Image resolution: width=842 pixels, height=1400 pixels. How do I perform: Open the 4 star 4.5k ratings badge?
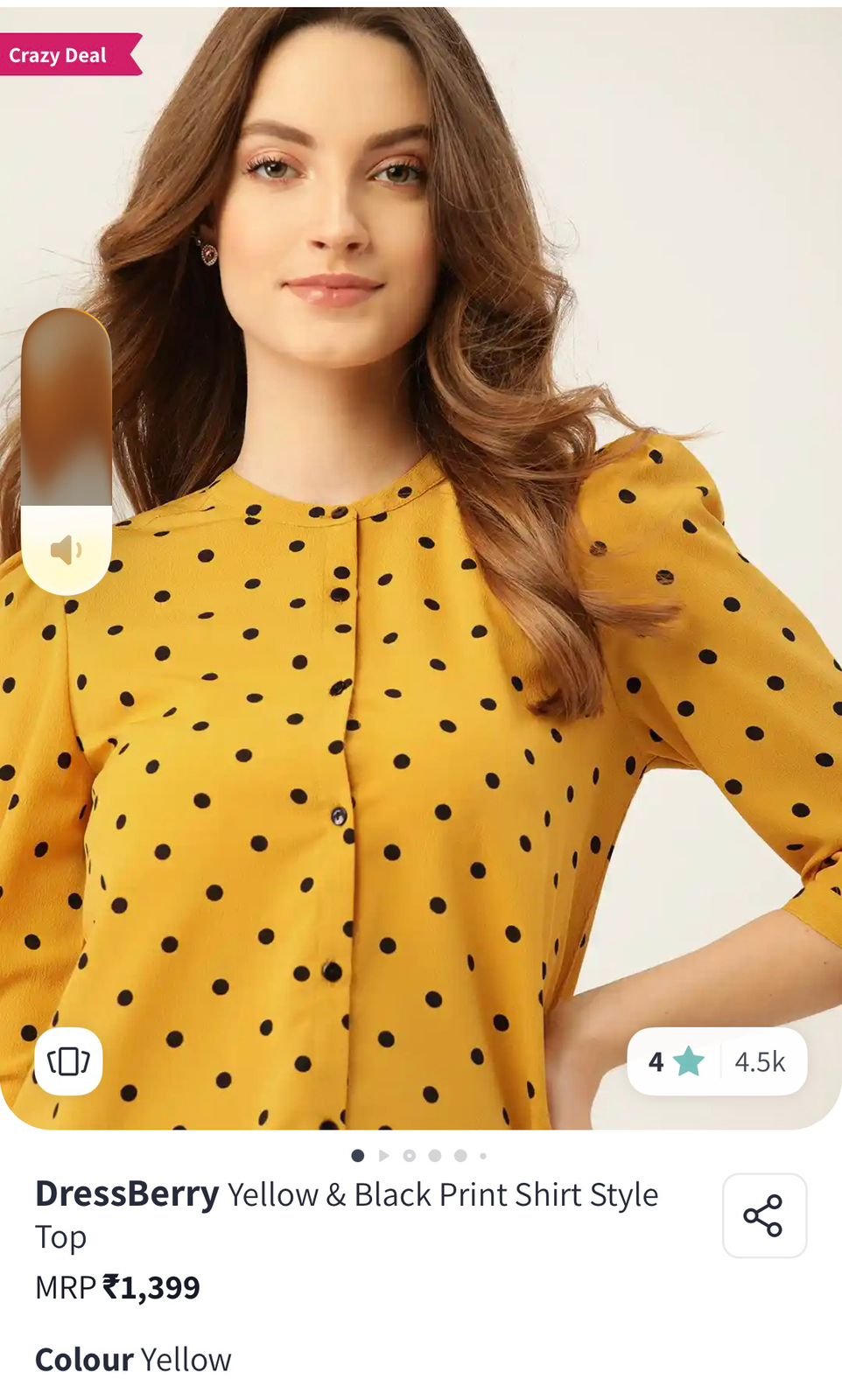point(717,1061)
